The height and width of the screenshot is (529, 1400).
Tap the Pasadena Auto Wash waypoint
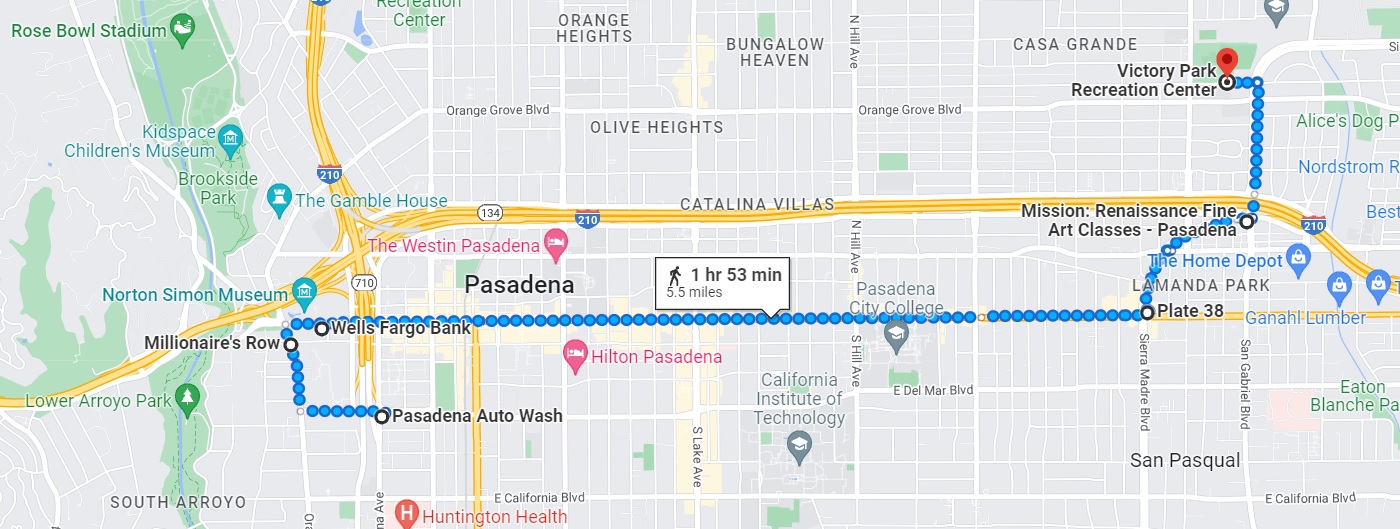[x=381, y=416]
